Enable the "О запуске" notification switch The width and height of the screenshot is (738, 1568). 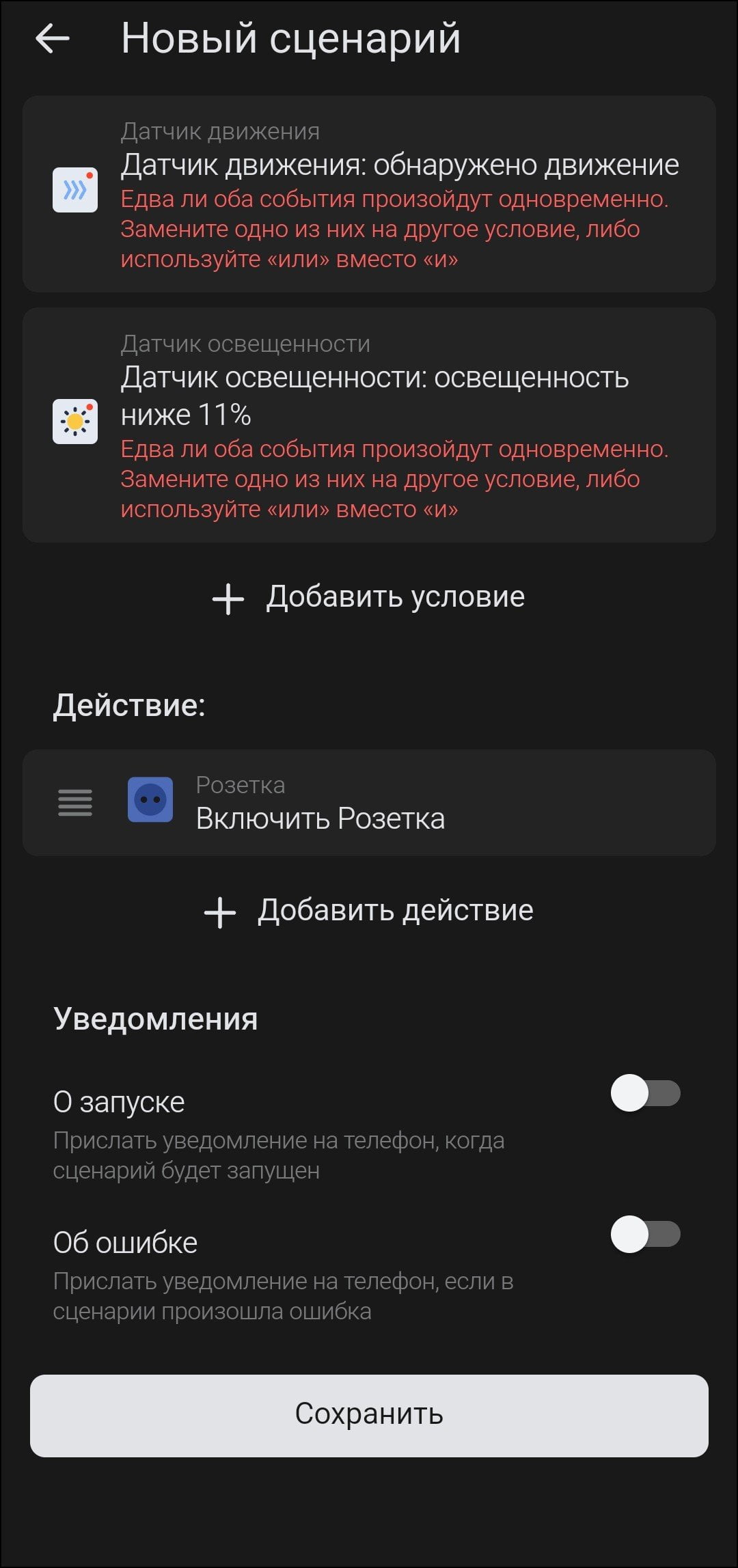645,1093
